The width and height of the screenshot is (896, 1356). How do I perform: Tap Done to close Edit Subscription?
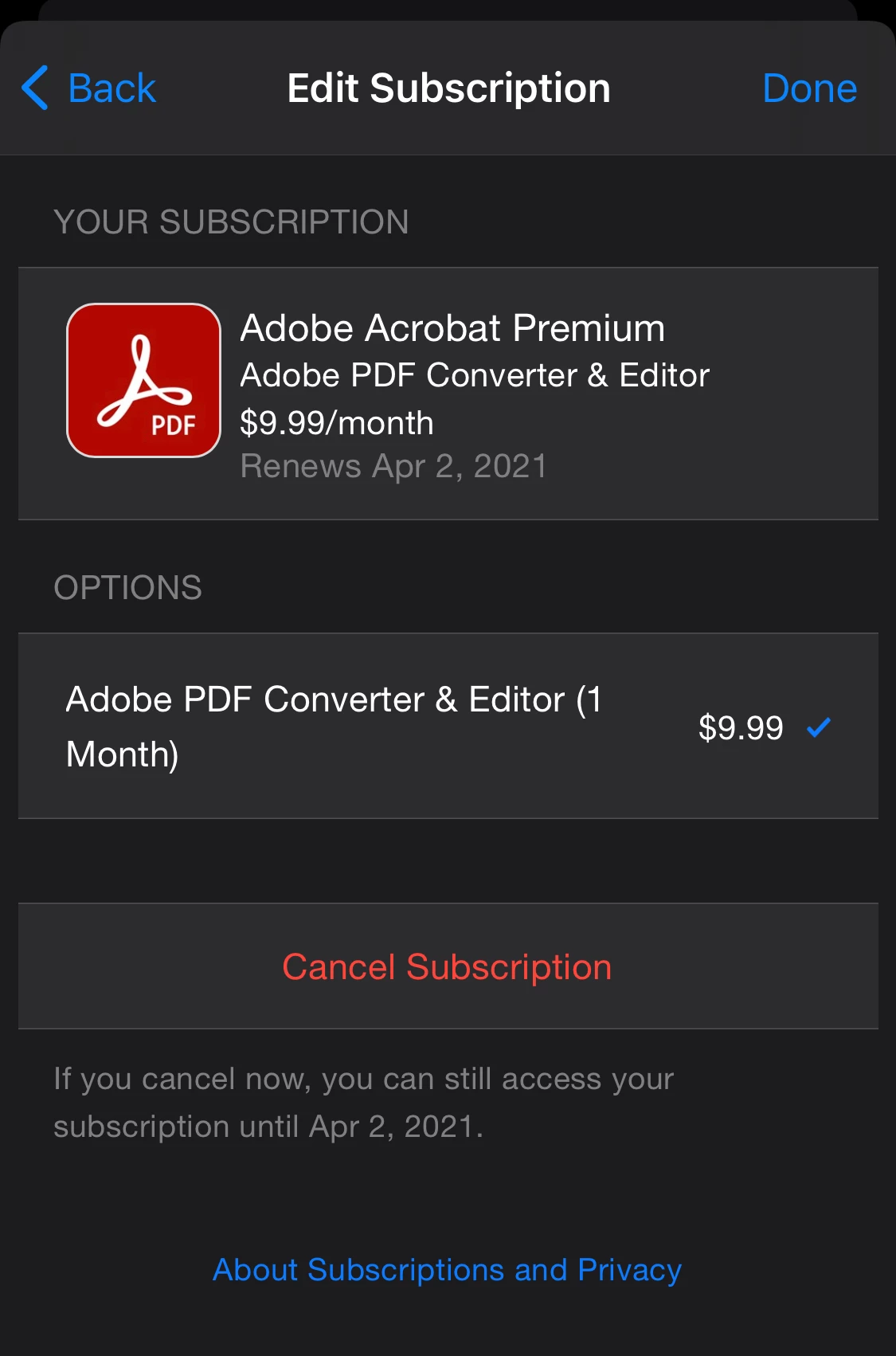[x=809, y=88]
